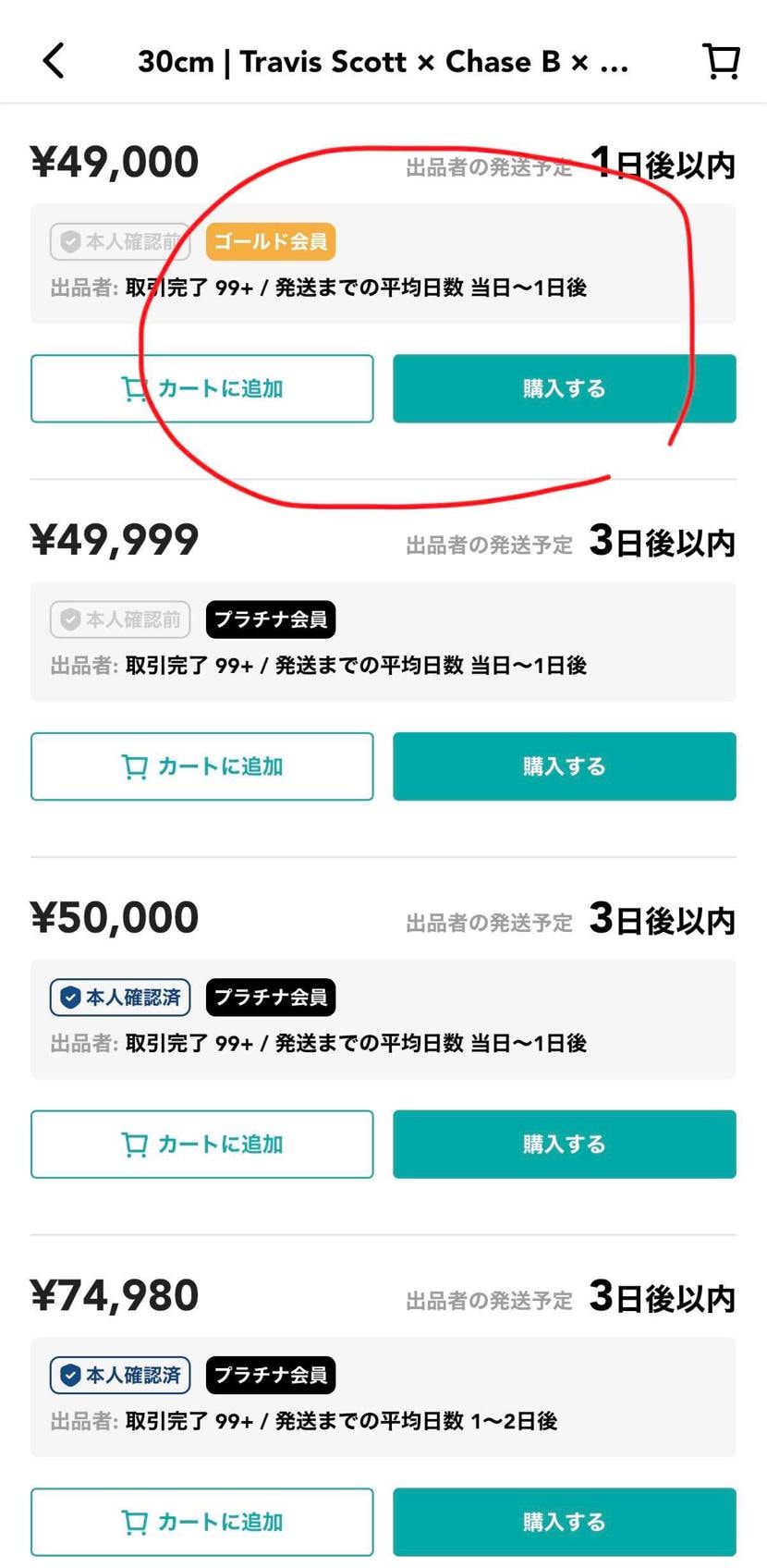
Task: Tap the back arrow to return
Action: 53,59
